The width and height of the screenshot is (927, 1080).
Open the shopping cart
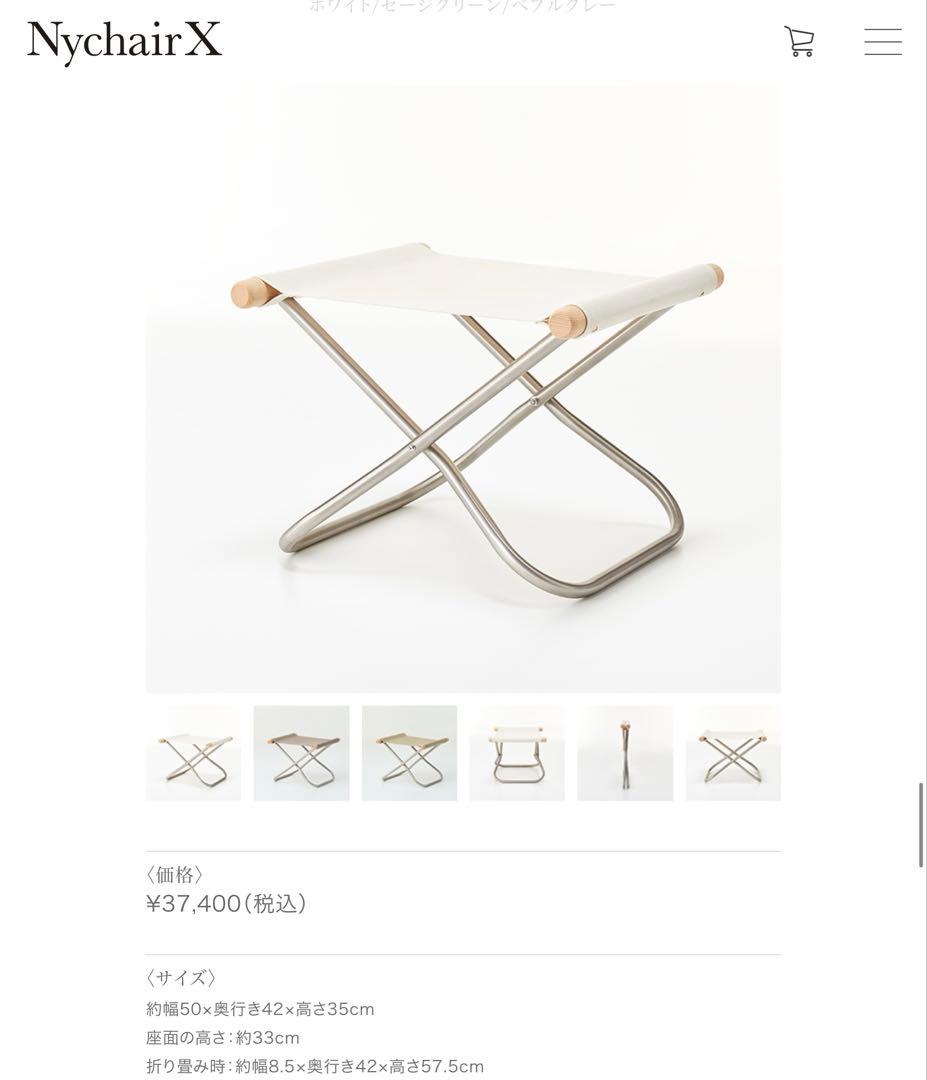pos(799,42)
